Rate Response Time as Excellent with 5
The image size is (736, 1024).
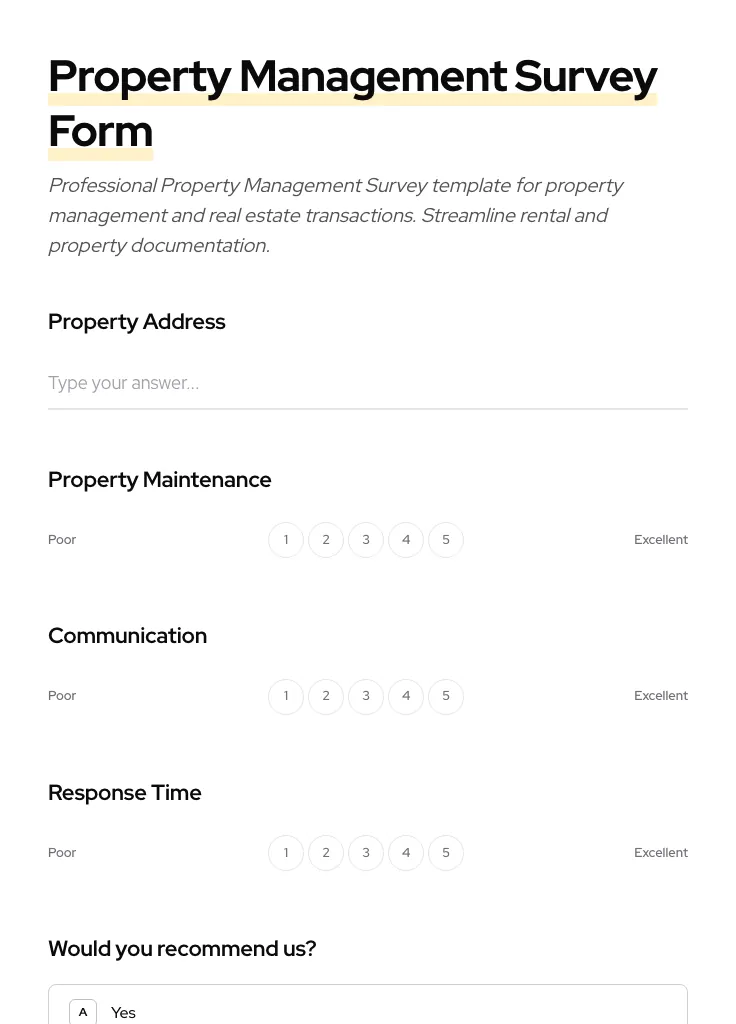[x=446, y=852]
